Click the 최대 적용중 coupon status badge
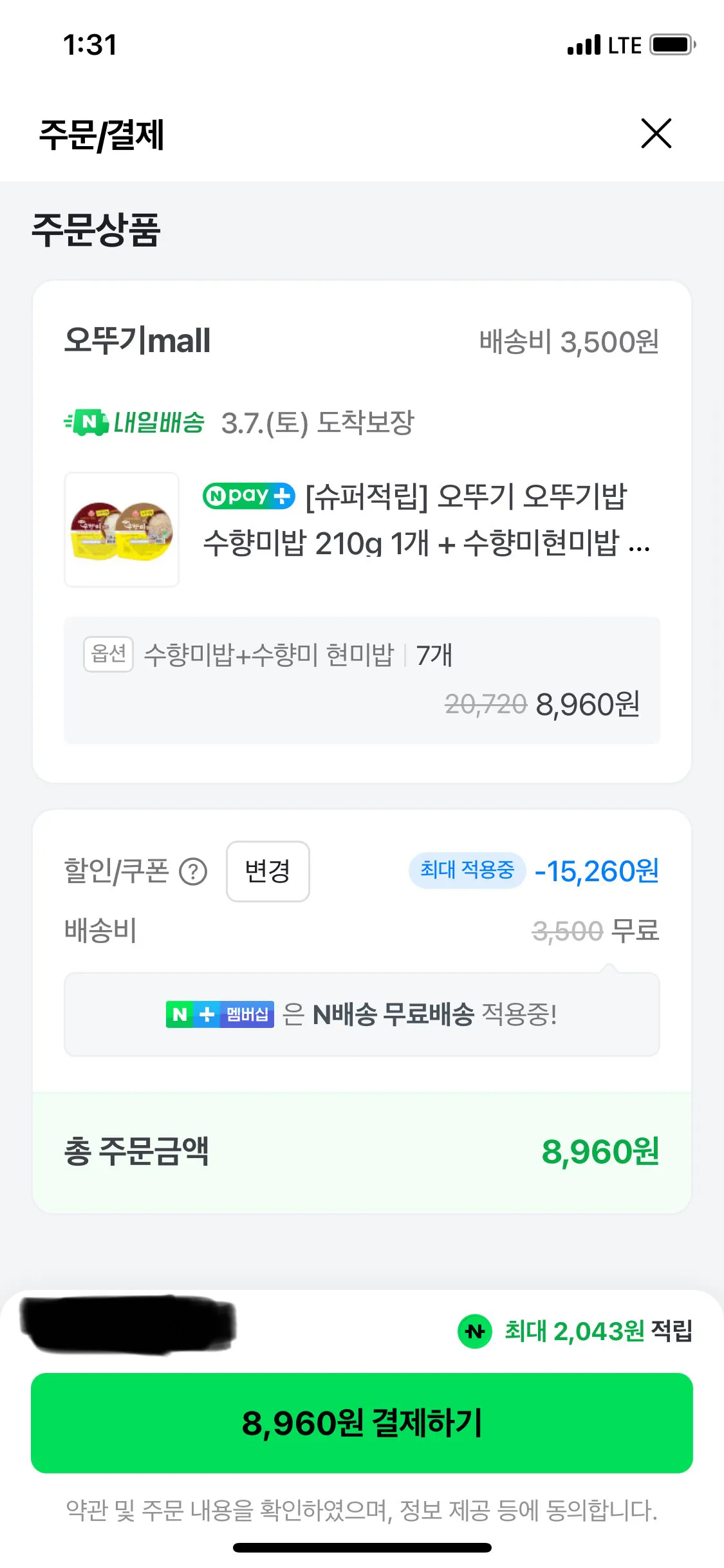The image size is (724, 1568). pos(465,872)
